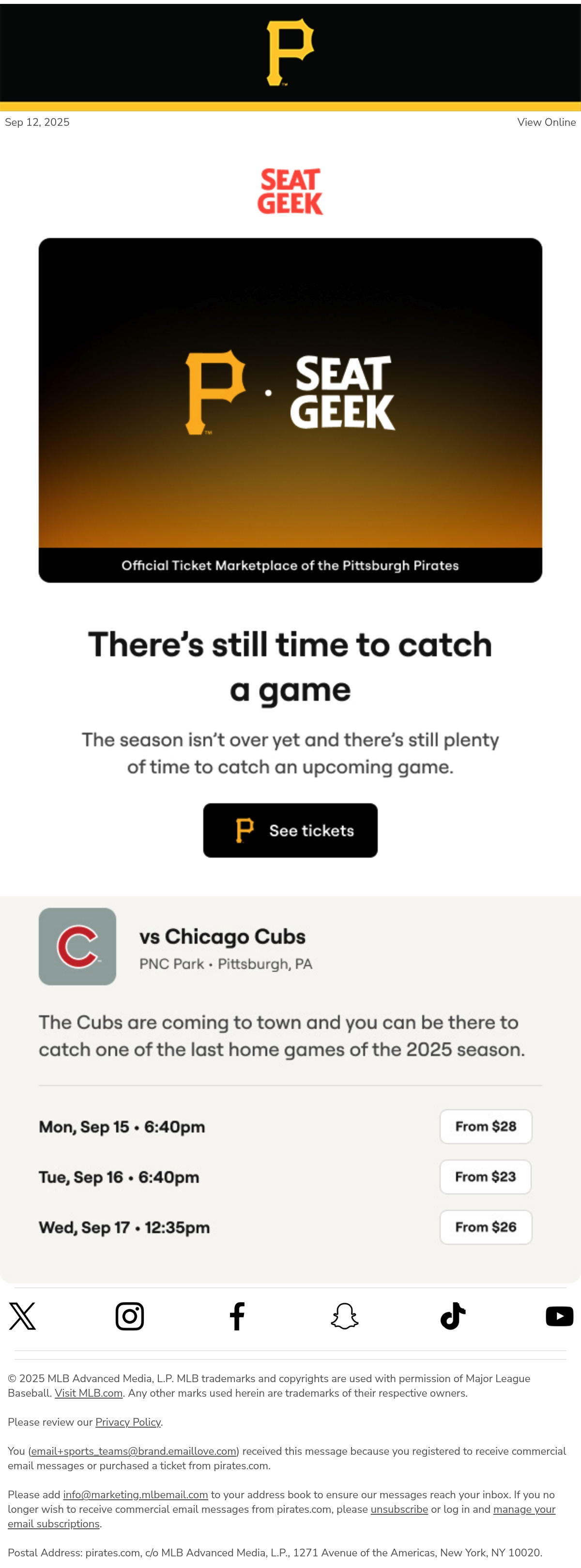The width and height of the screenshot is (581, 1568).
Task: Tap the recipient email address link
Action: 133,1451
